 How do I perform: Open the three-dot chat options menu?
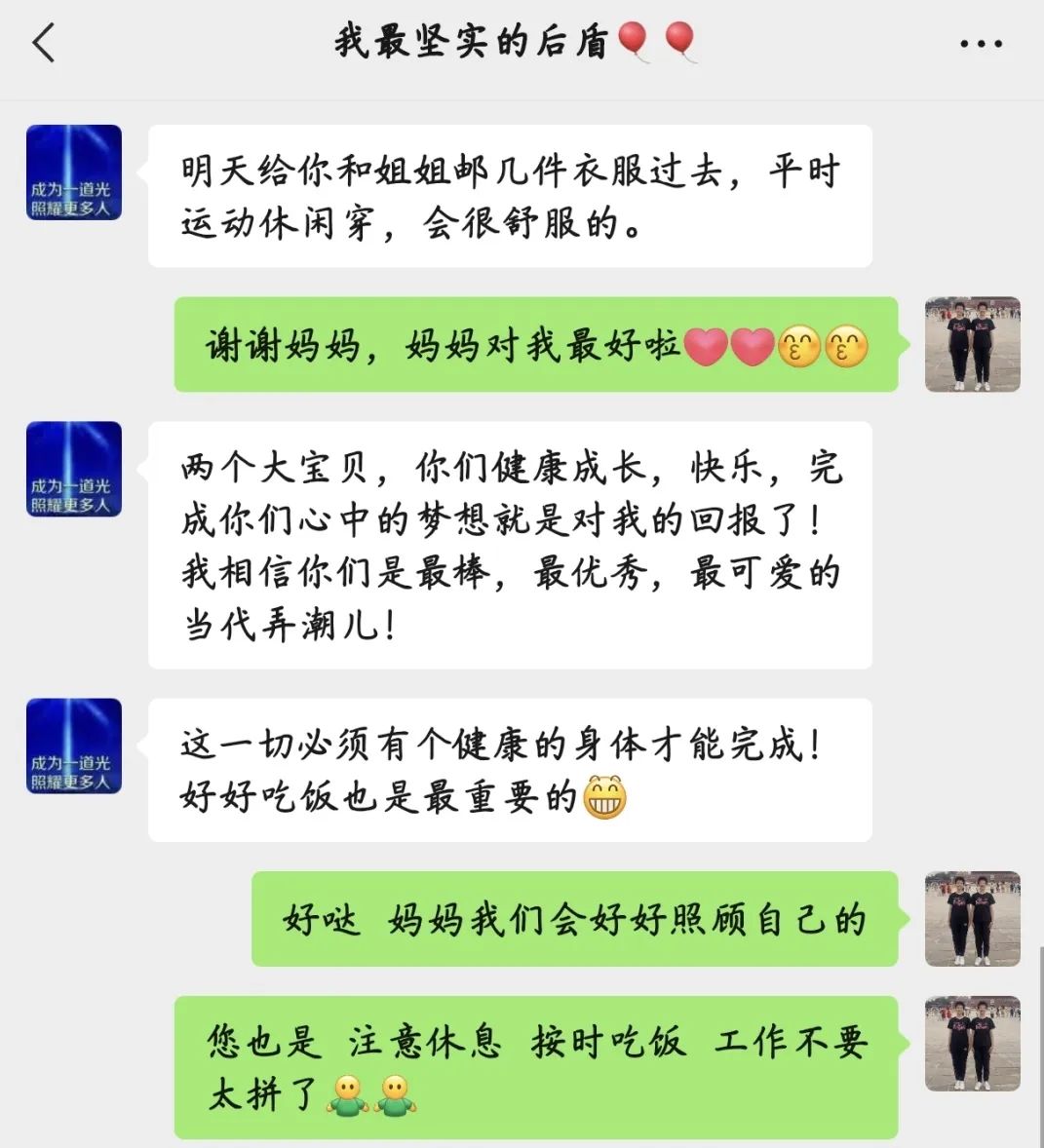(981, 44)
